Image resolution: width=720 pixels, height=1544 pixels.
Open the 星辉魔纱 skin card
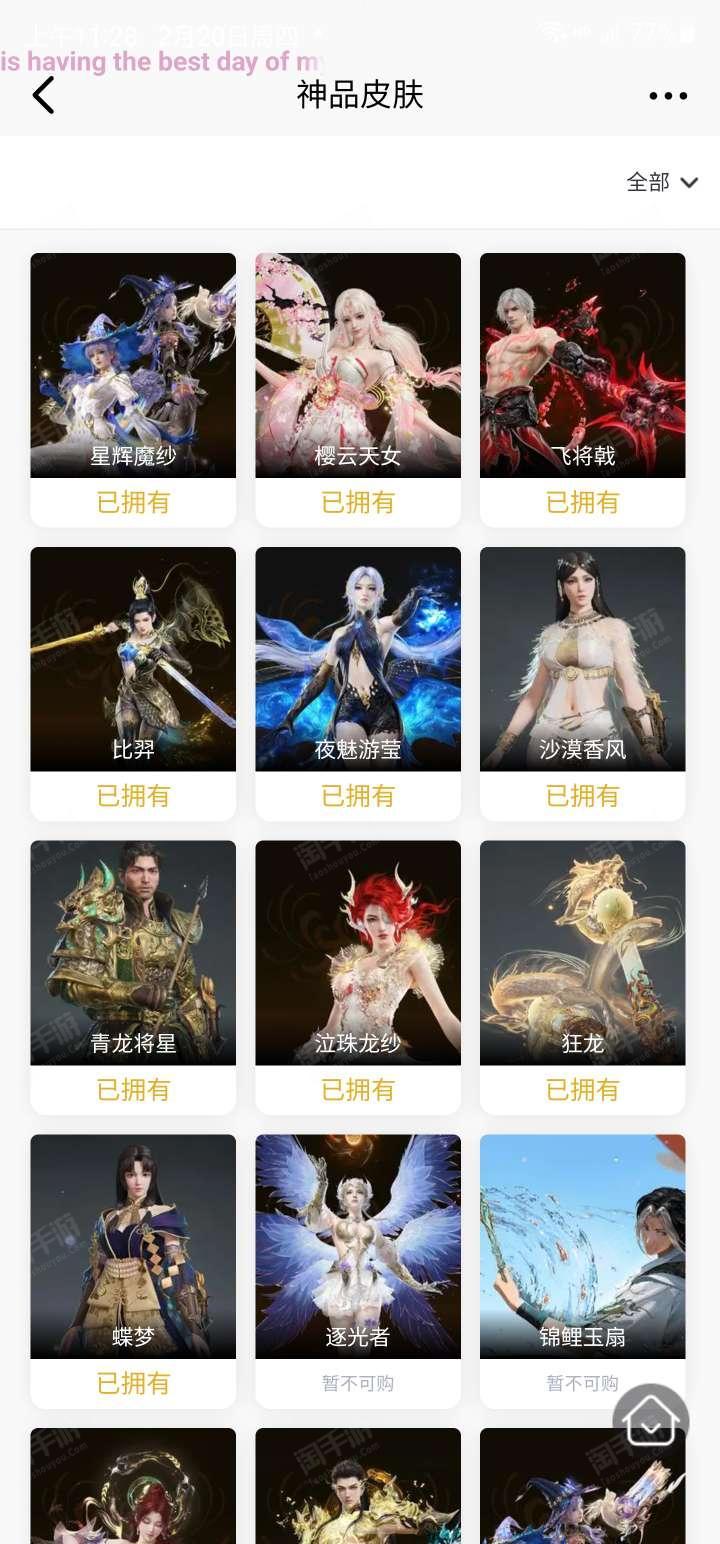[133, 390]
